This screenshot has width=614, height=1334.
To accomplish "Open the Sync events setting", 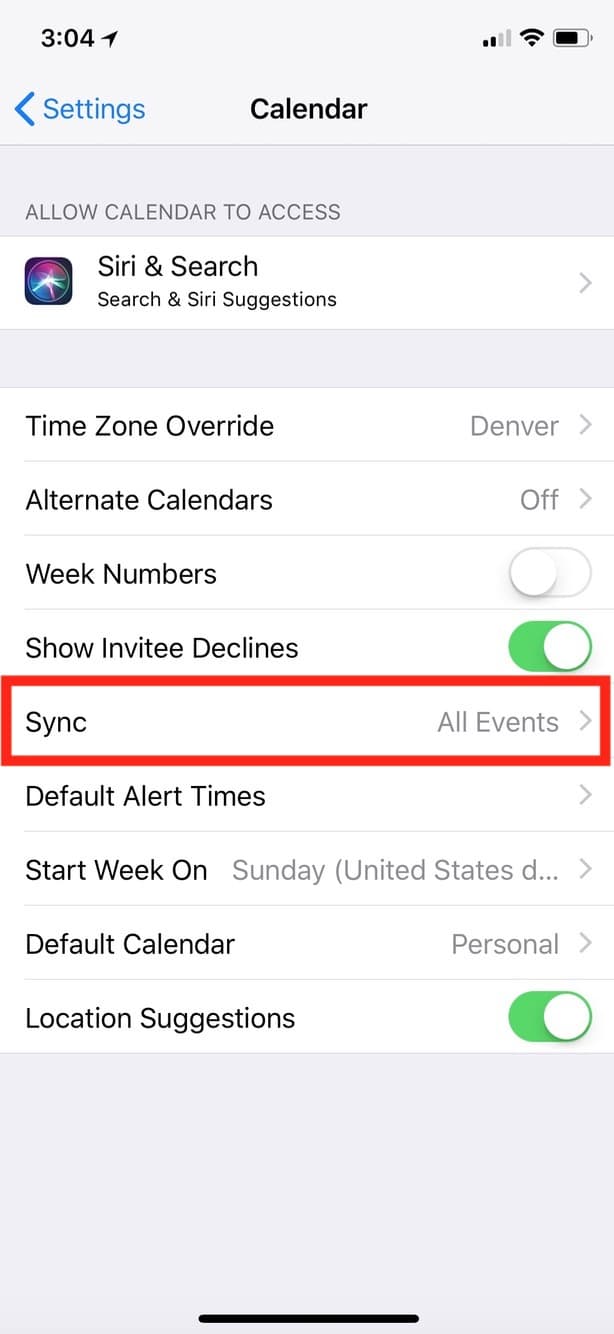I will click(306, 722).
